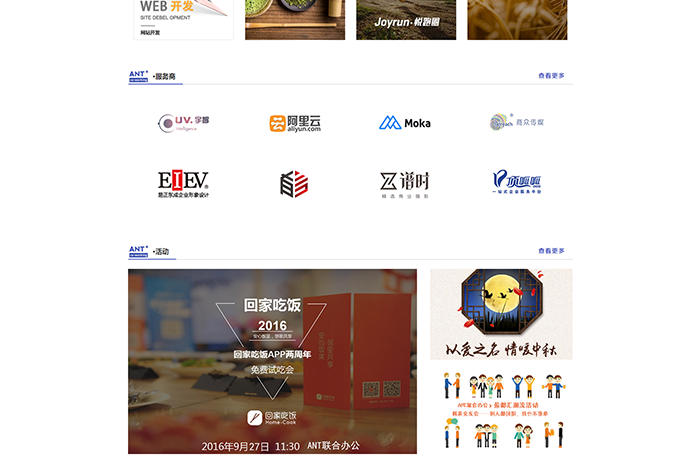700x470 pixels.
Task: Open the 查看更多 link in 活动 section
Action: click(551, 251)
